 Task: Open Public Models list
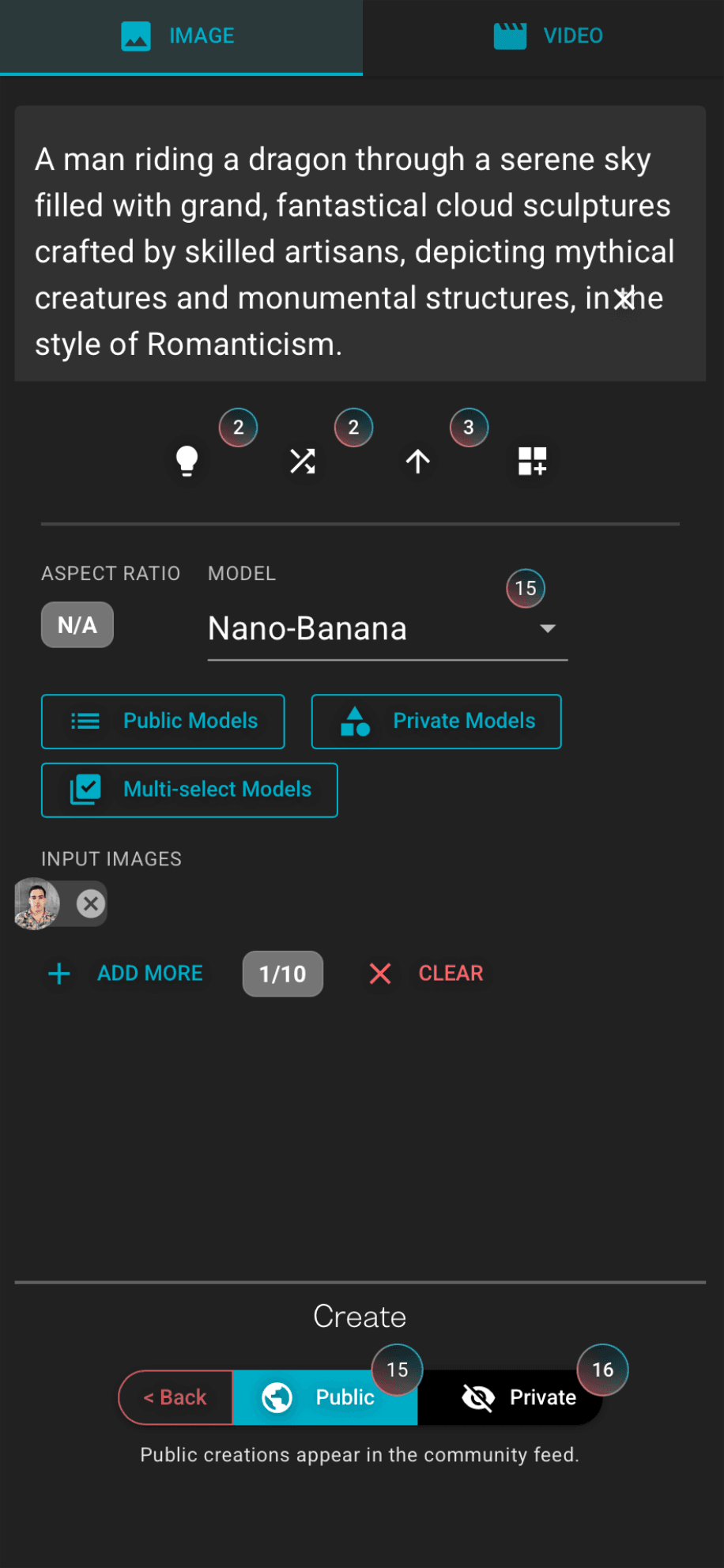coord(163,721)
